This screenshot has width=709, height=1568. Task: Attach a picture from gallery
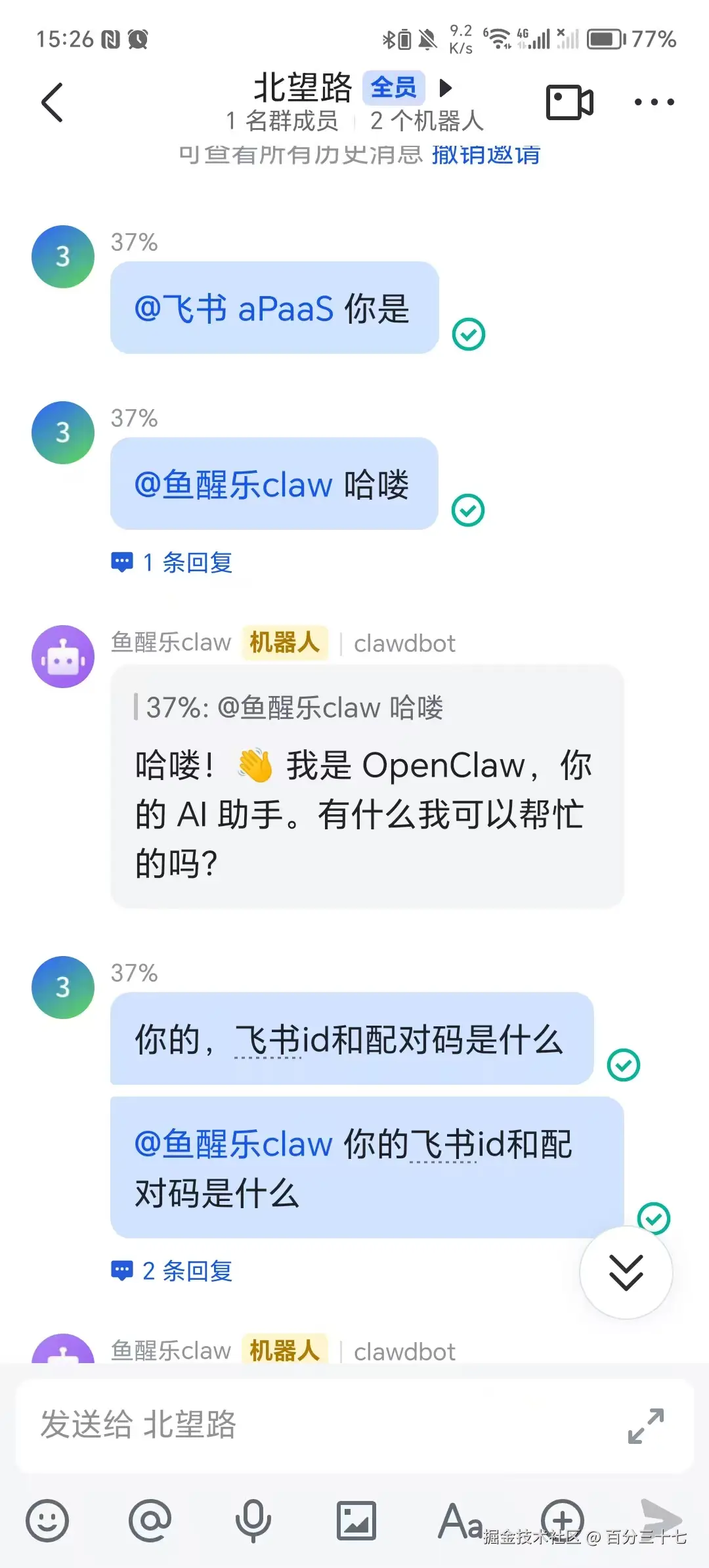[x=356, y=1520]
